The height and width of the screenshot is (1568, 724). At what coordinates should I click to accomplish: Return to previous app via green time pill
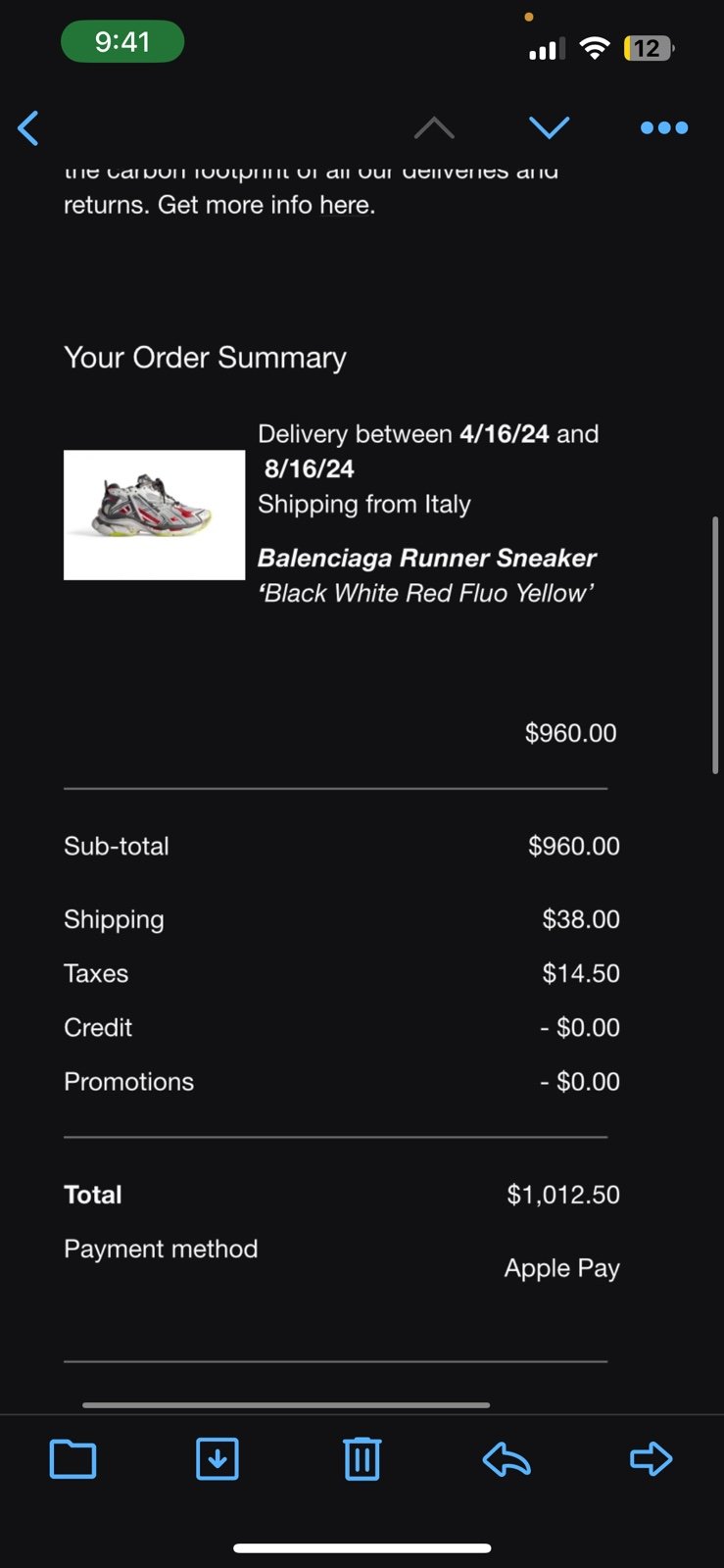tap(122, 42)
